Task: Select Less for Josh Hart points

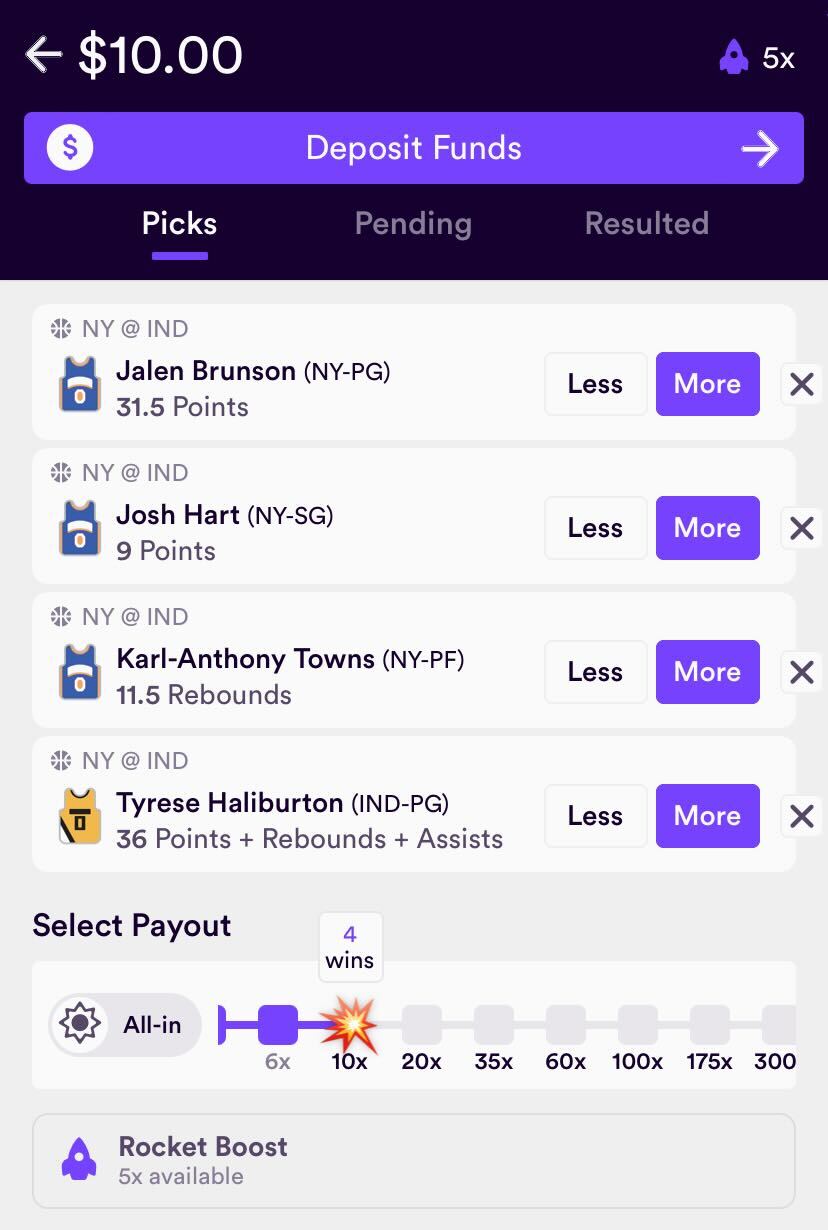Action: pos(595,528)
